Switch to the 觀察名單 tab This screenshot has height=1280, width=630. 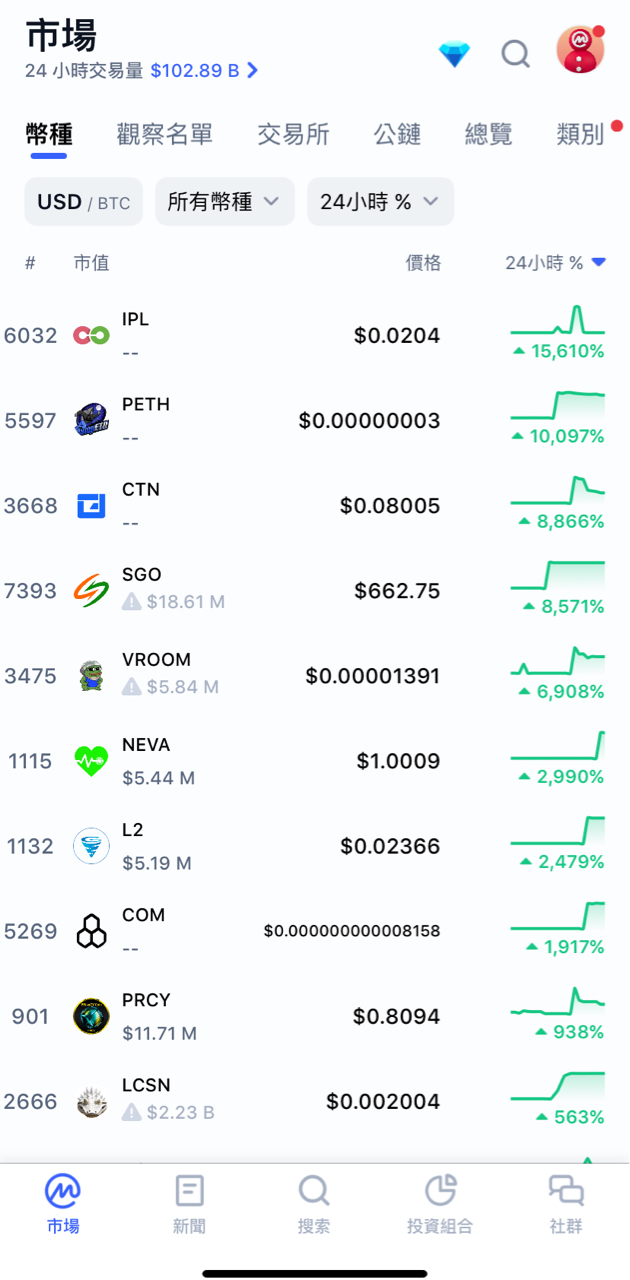pos(165,134)
